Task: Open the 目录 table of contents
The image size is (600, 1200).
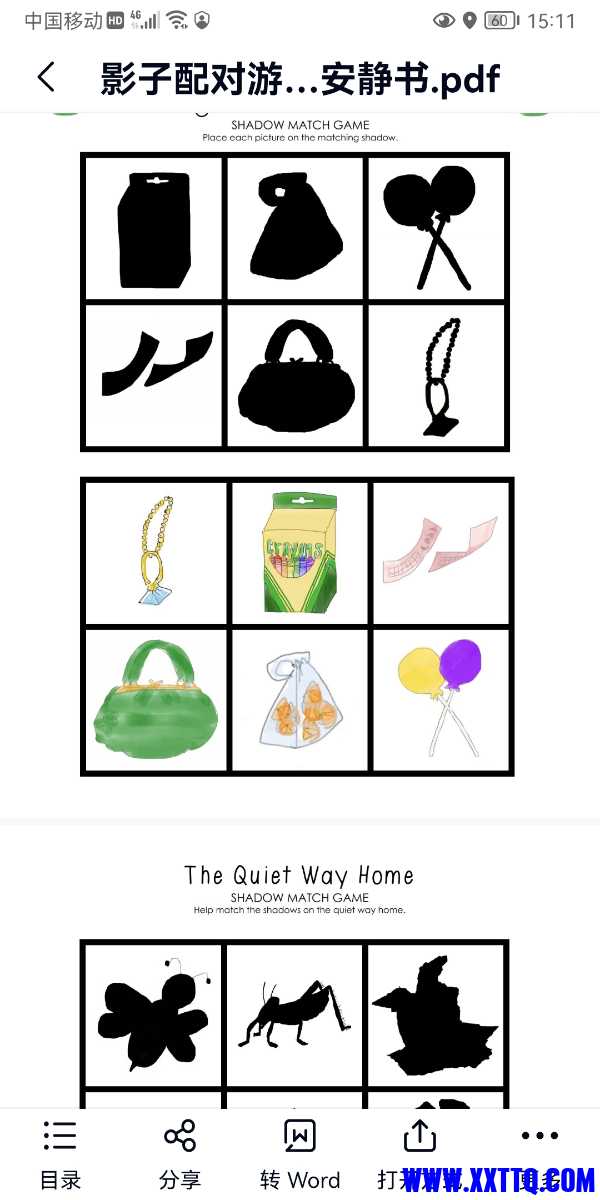Action: (60, 1154)
